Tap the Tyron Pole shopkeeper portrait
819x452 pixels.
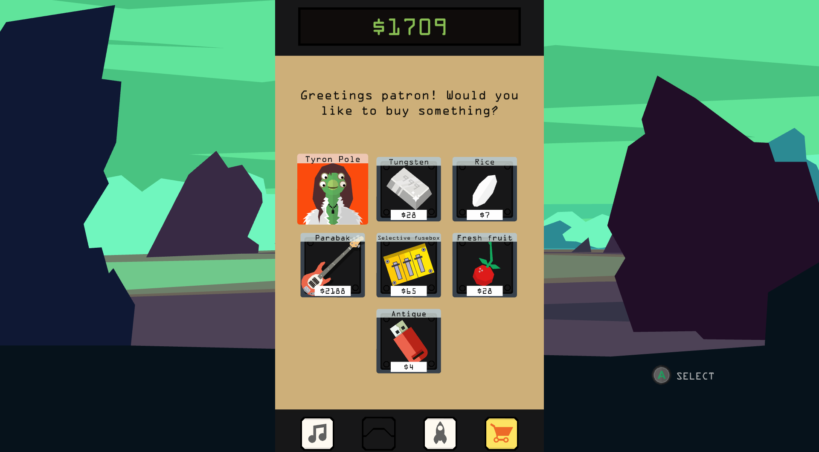[x=333, y=190]
